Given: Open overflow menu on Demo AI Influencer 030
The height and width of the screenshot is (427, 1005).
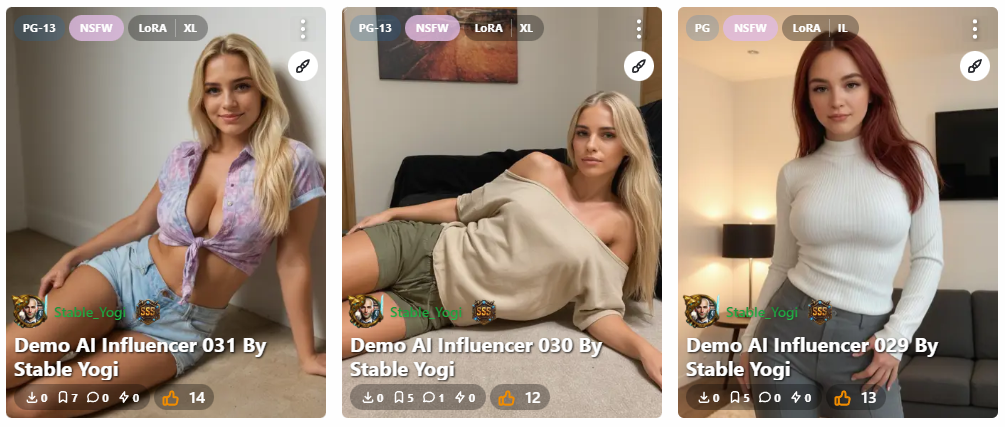Looking at the screenshot, I should [x=639, y=28].
